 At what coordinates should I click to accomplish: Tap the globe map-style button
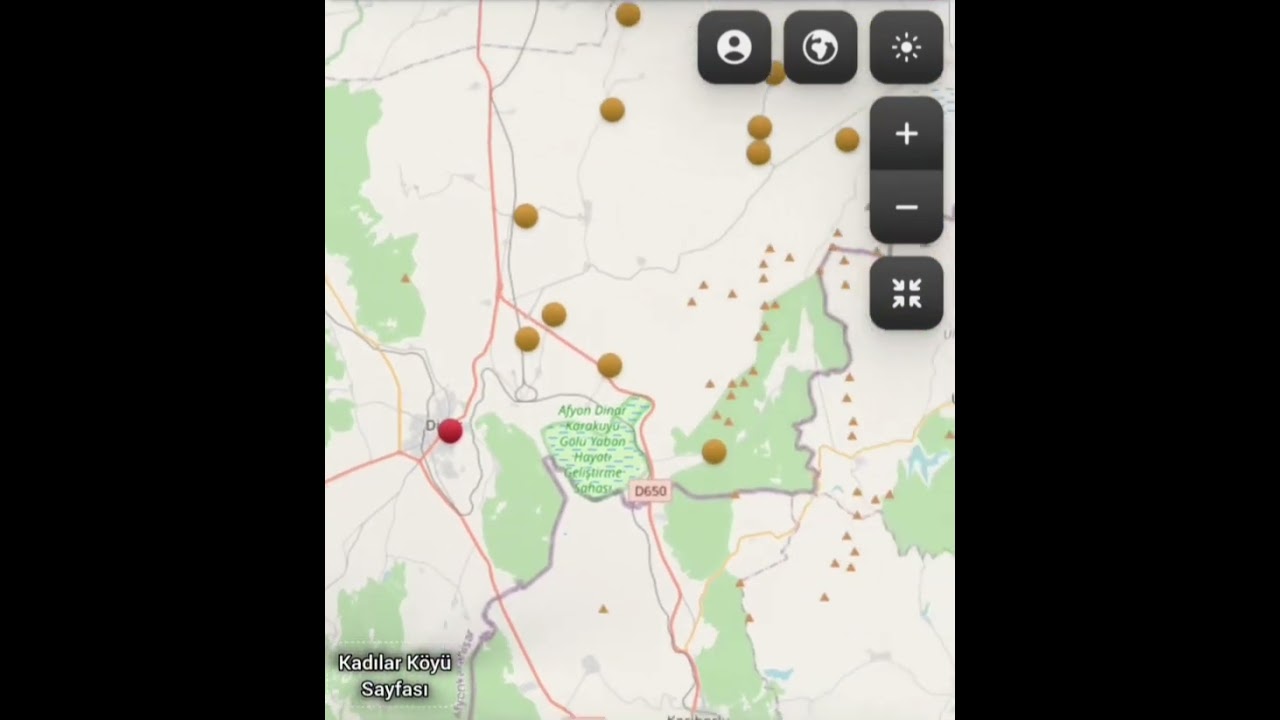click(x=820, y=47)
